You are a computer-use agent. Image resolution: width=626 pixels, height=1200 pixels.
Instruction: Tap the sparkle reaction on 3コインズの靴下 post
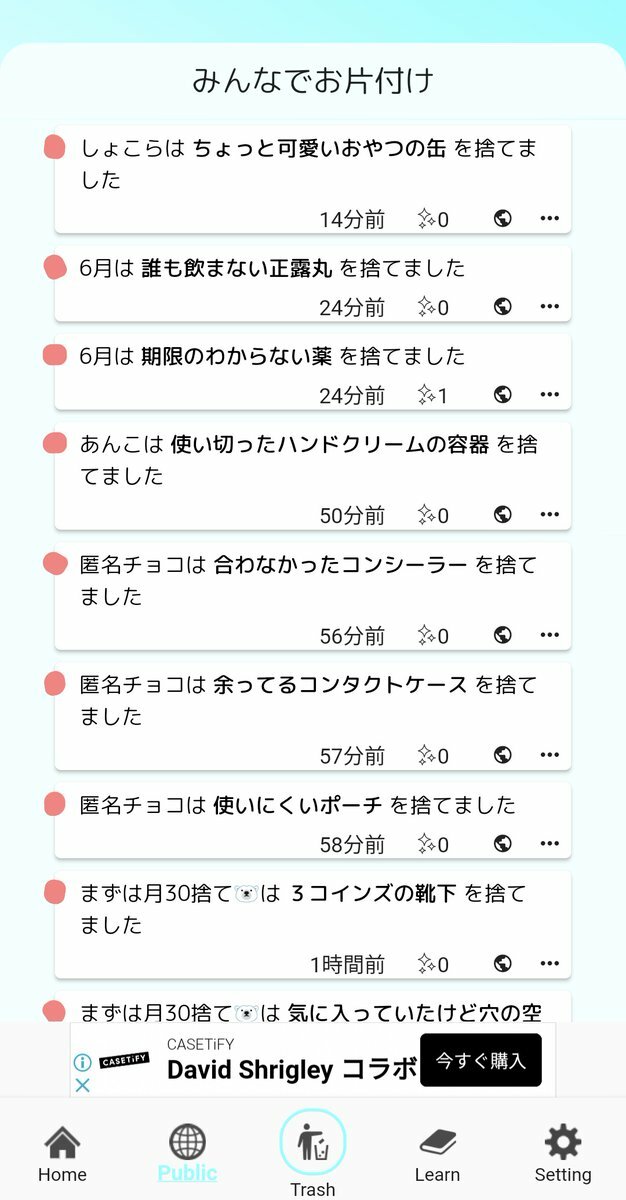(x=432, y=964)
